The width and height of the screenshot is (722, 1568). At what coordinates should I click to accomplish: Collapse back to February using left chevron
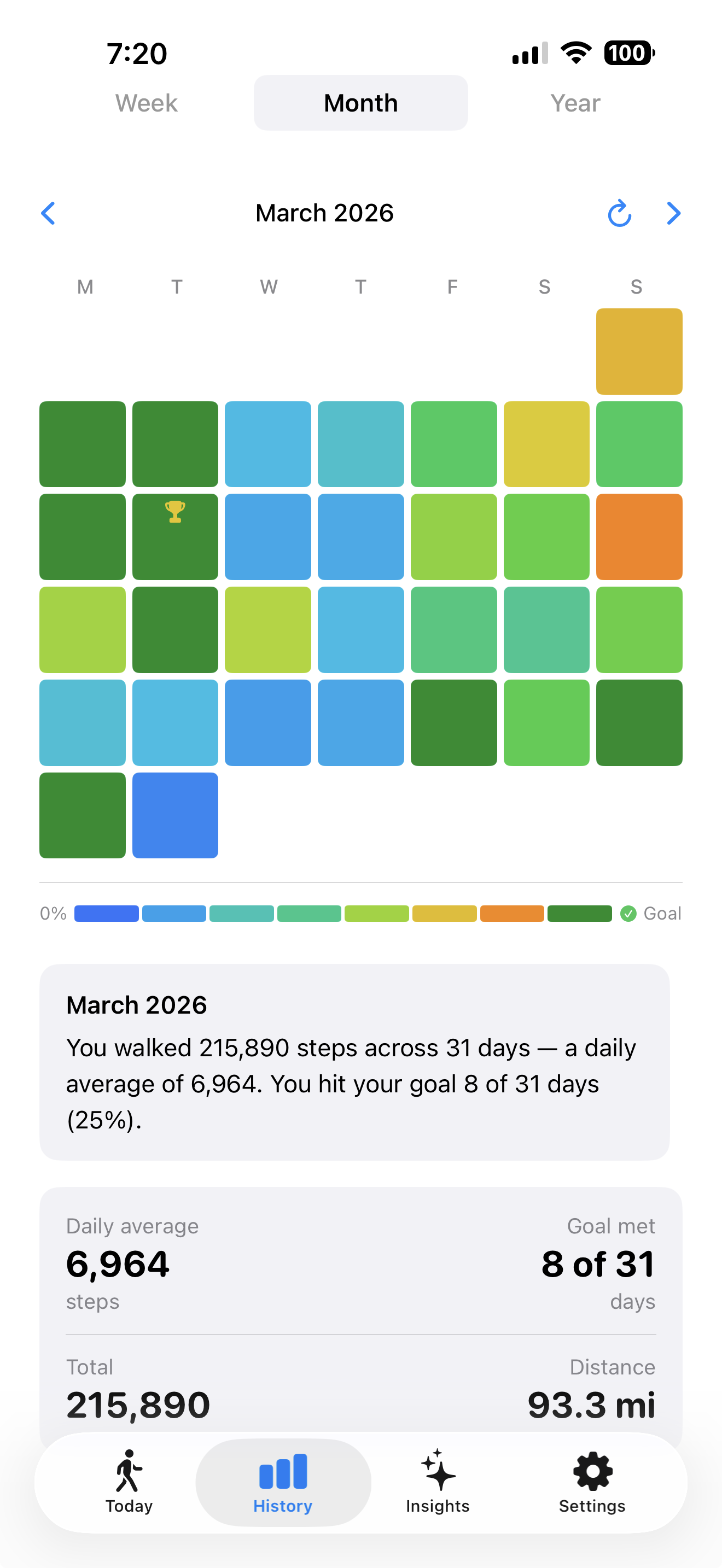[x=49, y=213]
